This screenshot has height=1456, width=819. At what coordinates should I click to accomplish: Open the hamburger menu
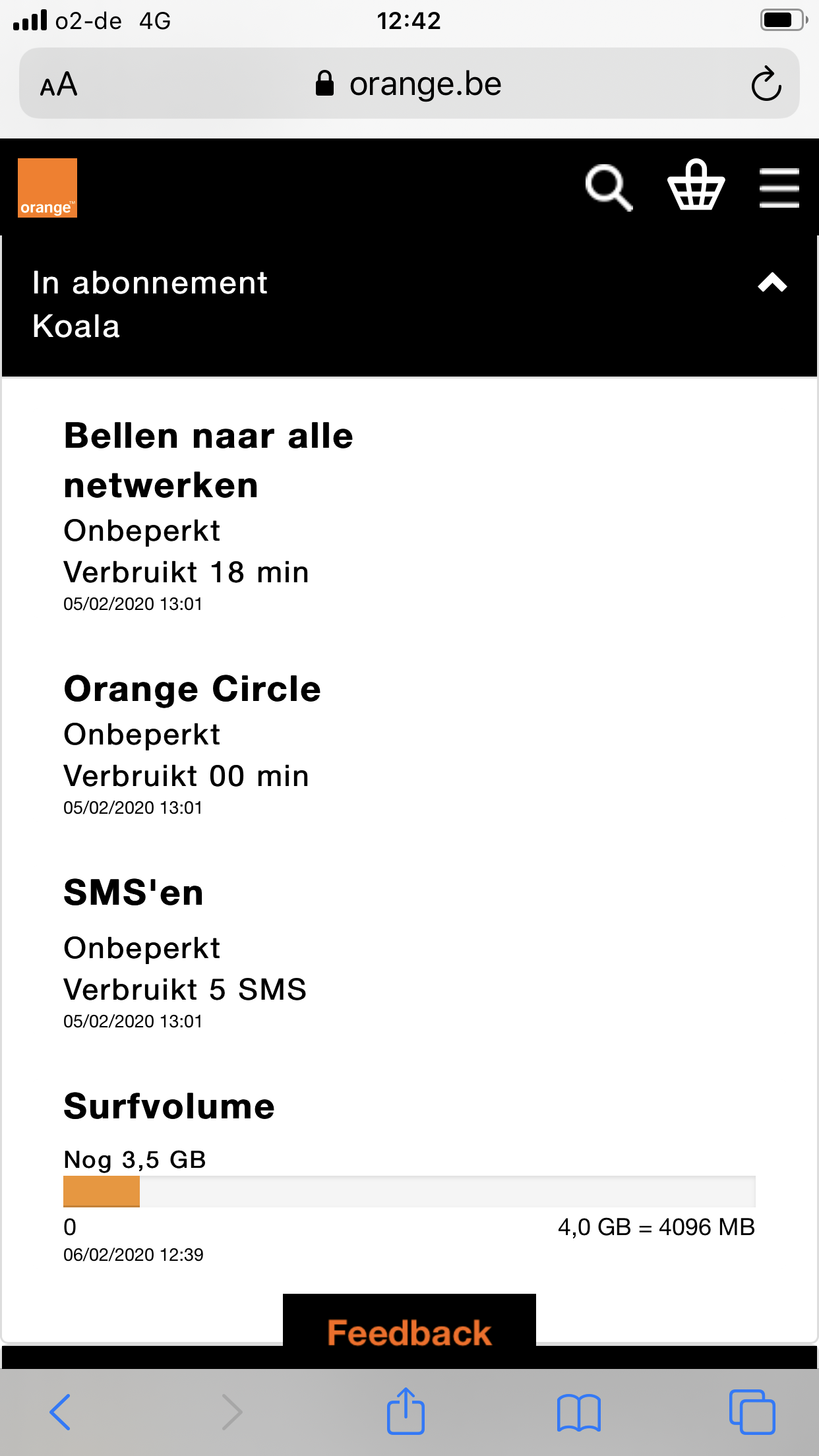[779, 188]
